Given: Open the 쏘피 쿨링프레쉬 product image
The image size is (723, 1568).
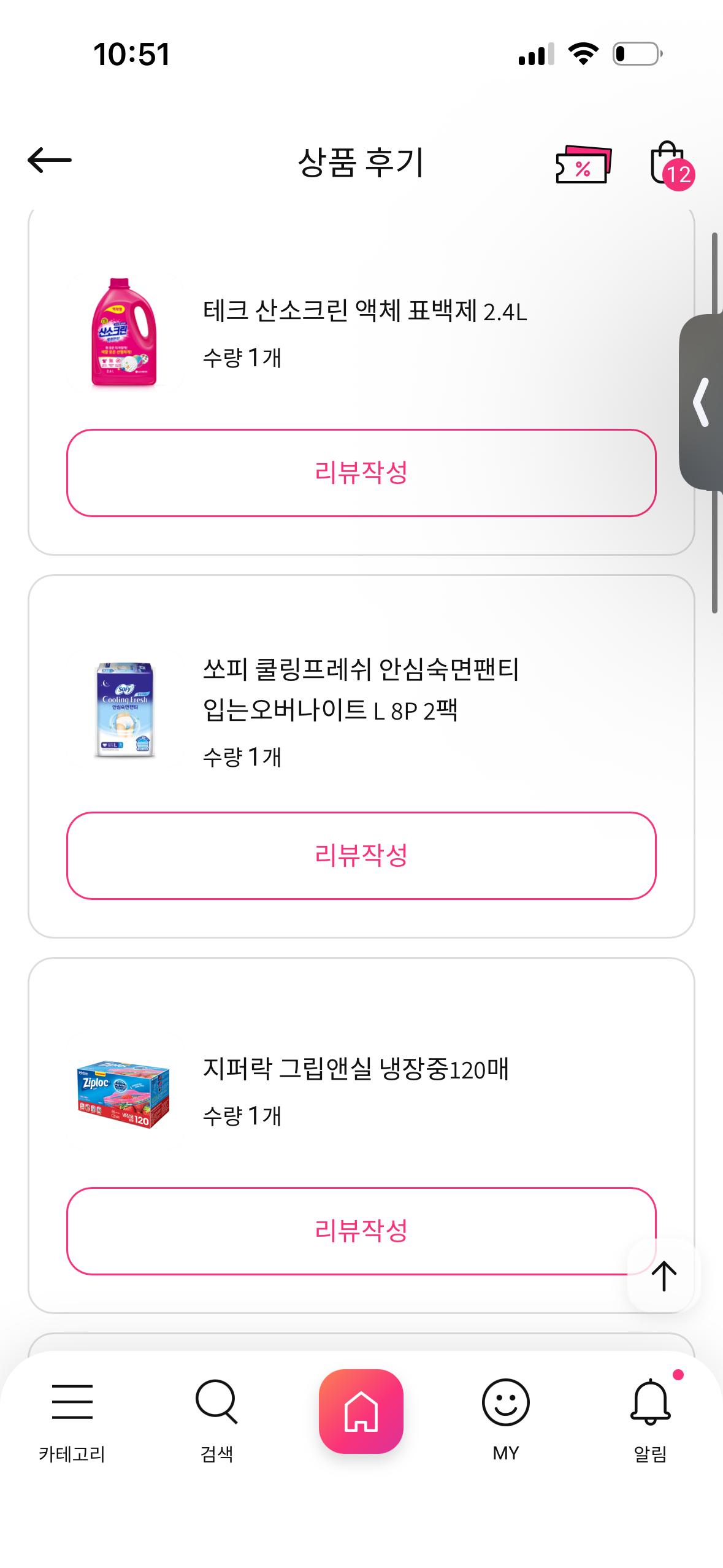Looking at the screenshot, I should click(x=124, y=710).
